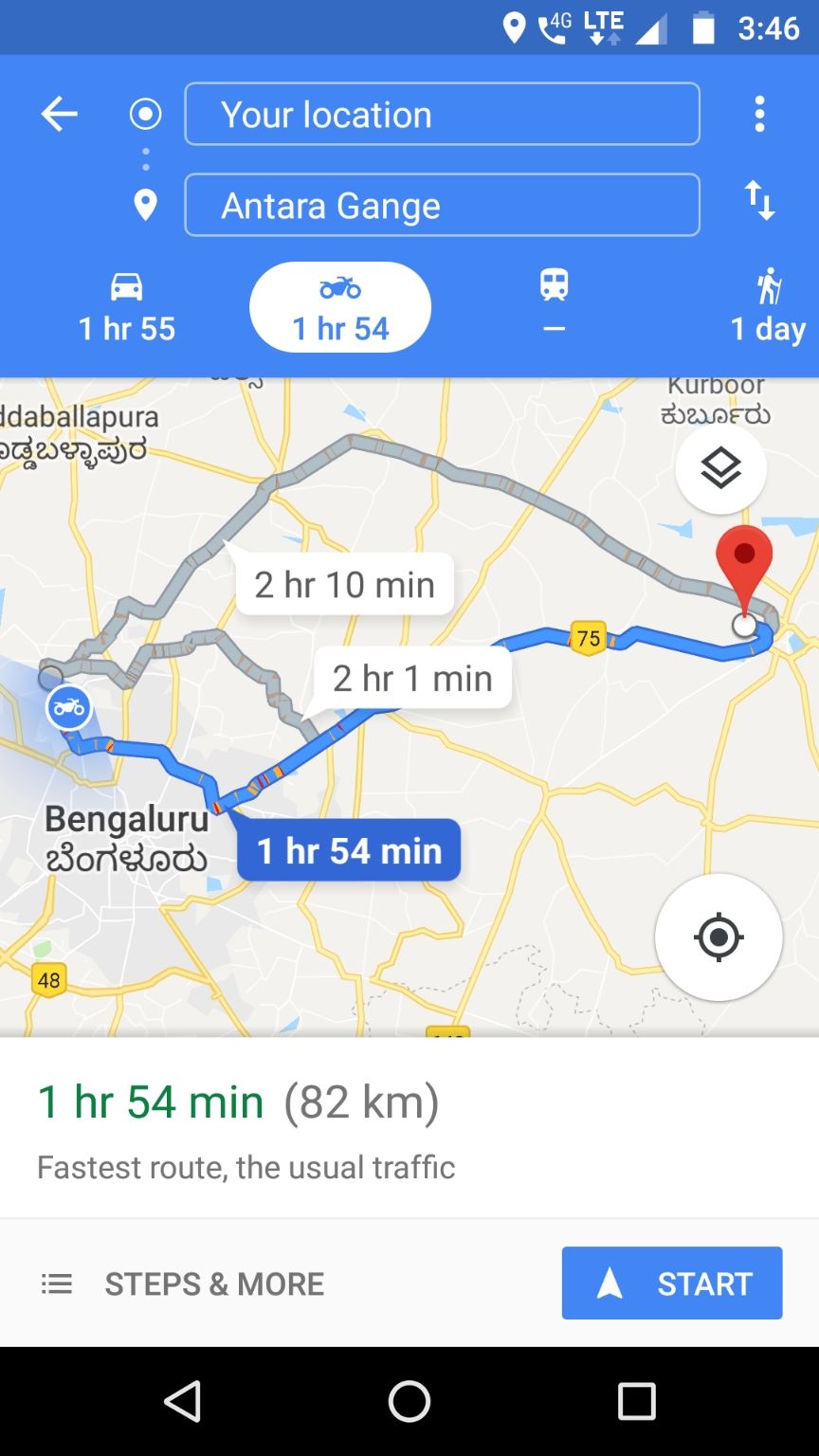Open the map layers button
The height and width of the screenshot is (1456, 819).
(720, 468)
